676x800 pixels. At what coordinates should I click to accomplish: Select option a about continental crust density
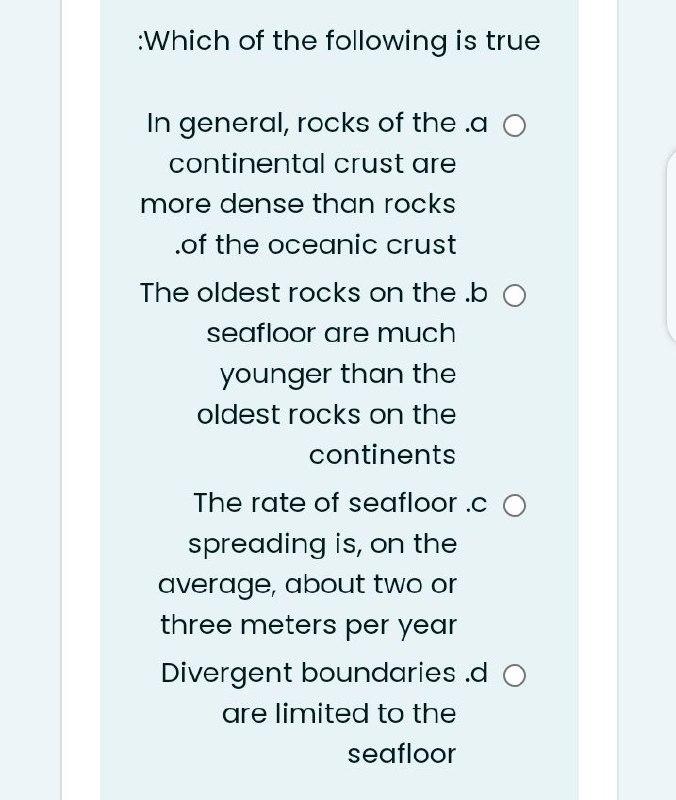tap(514, 126)
